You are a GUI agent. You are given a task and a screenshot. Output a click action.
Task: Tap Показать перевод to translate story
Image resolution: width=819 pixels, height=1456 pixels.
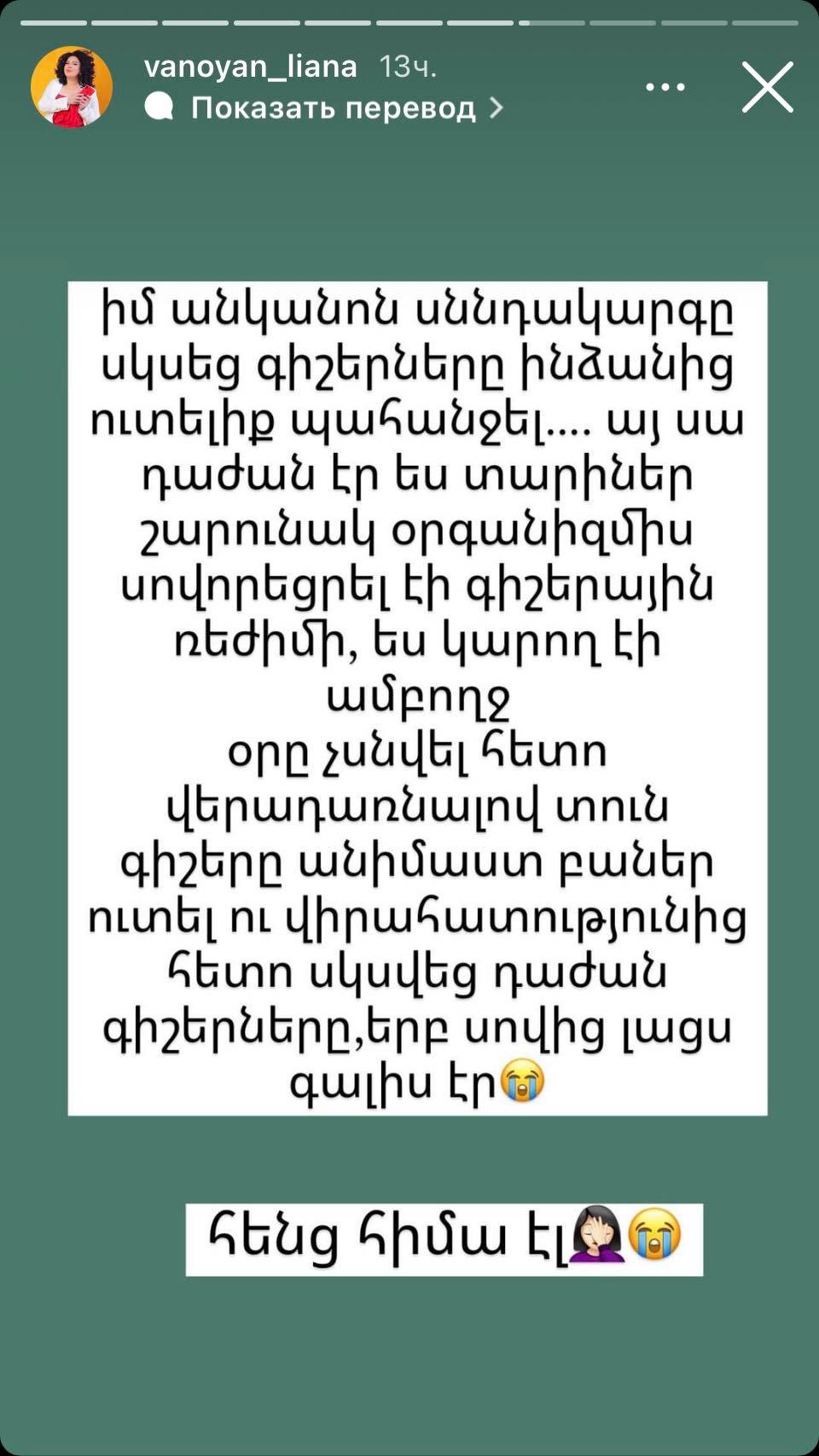tap(333, 108)
